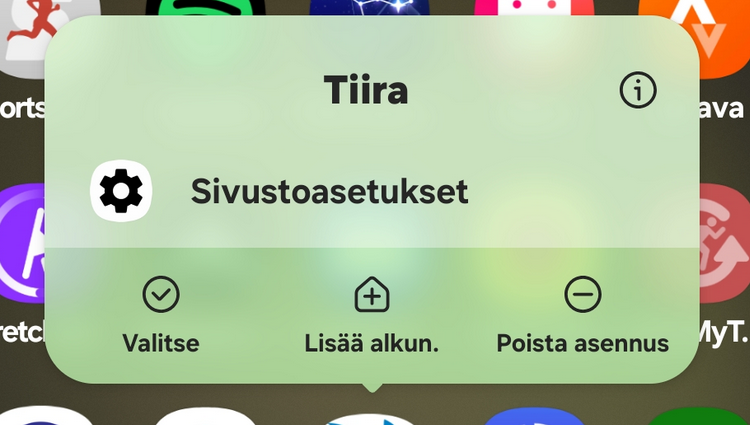Image resolution: width=750 pixels, height=425 pixels.
Task: Add Tiira to home with Lisää alkun.
Action: [372, 315]
